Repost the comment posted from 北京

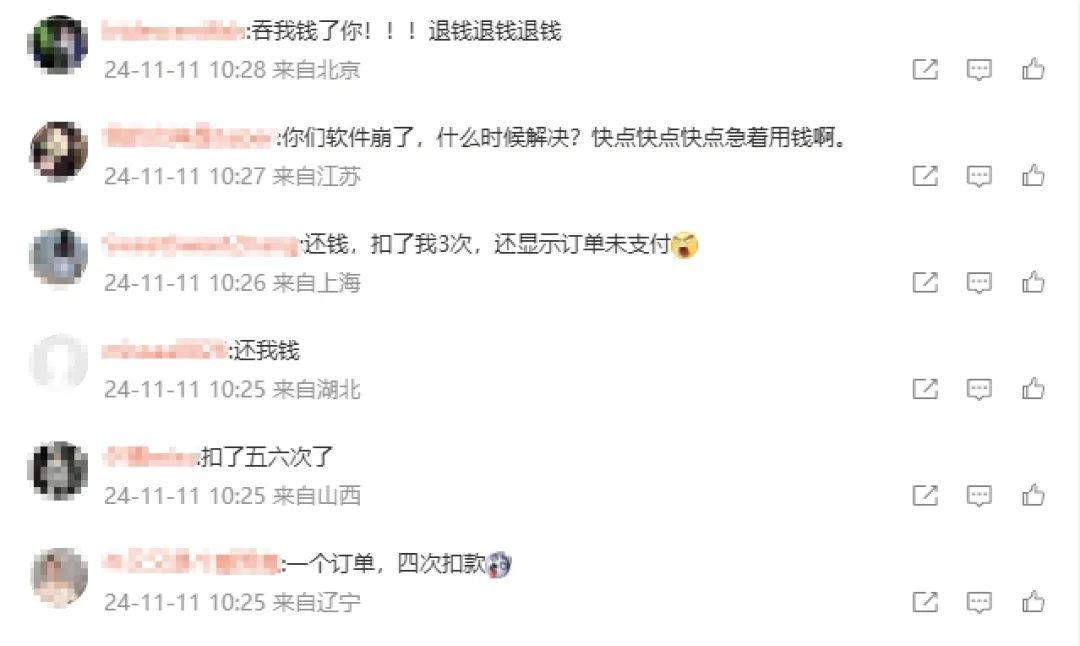(925, 69)
